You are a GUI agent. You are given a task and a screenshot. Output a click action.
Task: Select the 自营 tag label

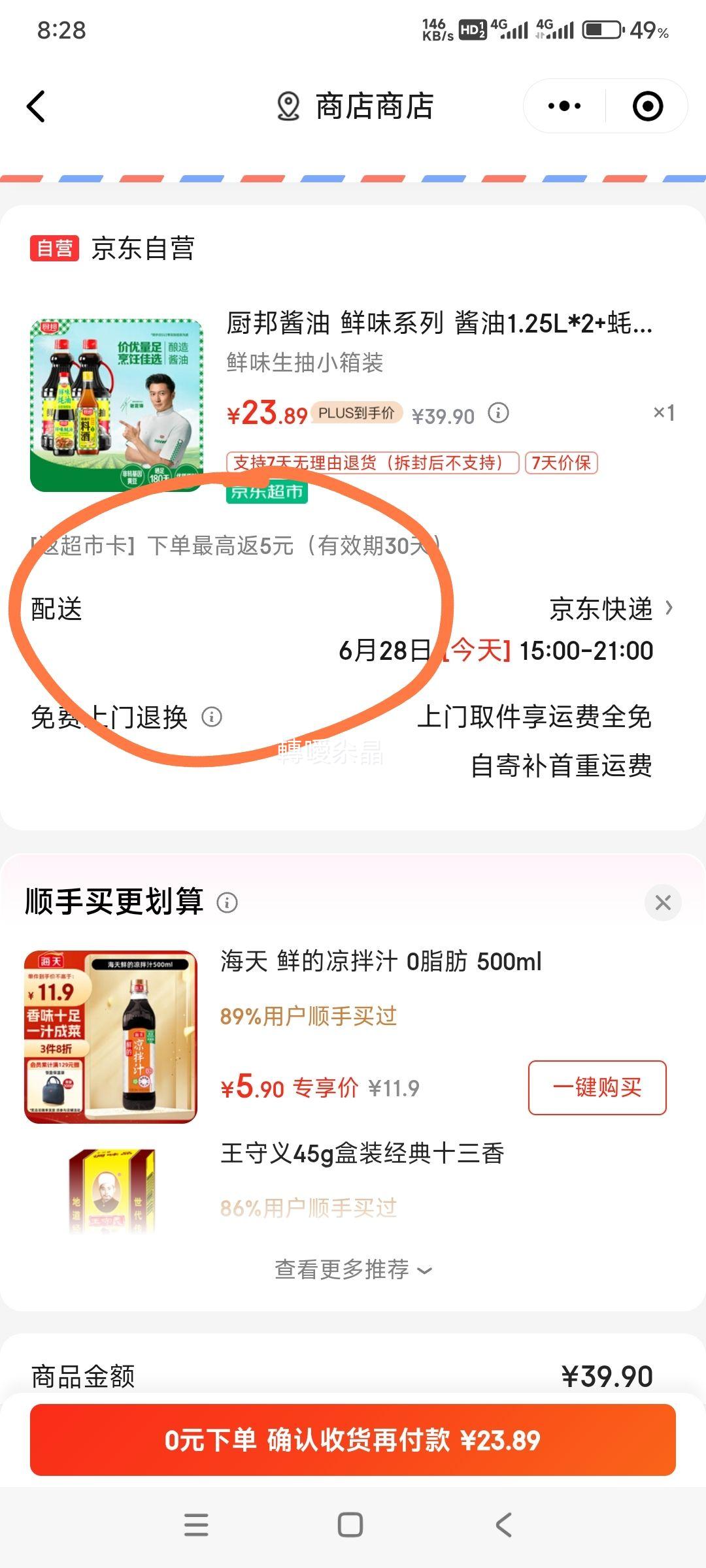point(50,247)
